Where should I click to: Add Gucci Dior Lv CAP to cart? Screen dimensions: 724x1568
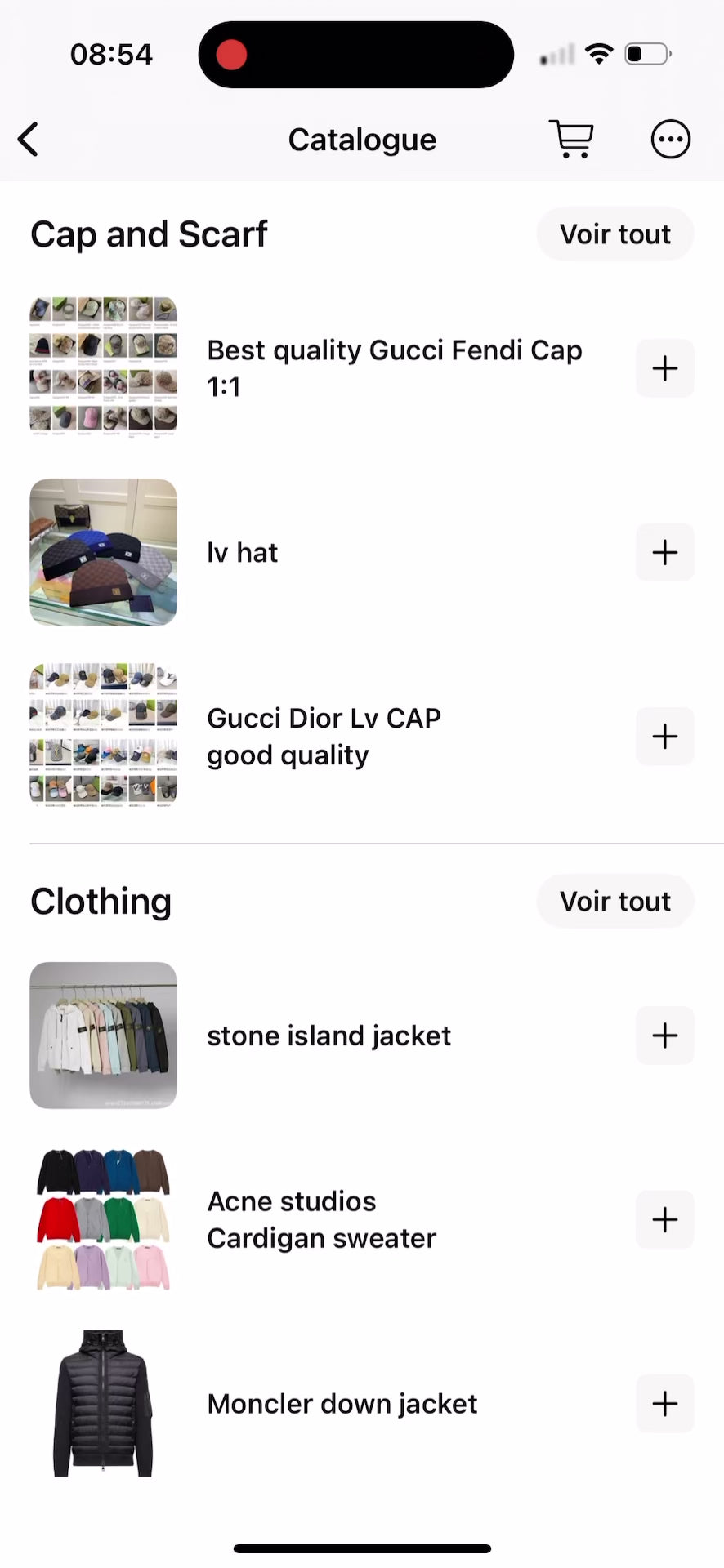click(664, 737)
